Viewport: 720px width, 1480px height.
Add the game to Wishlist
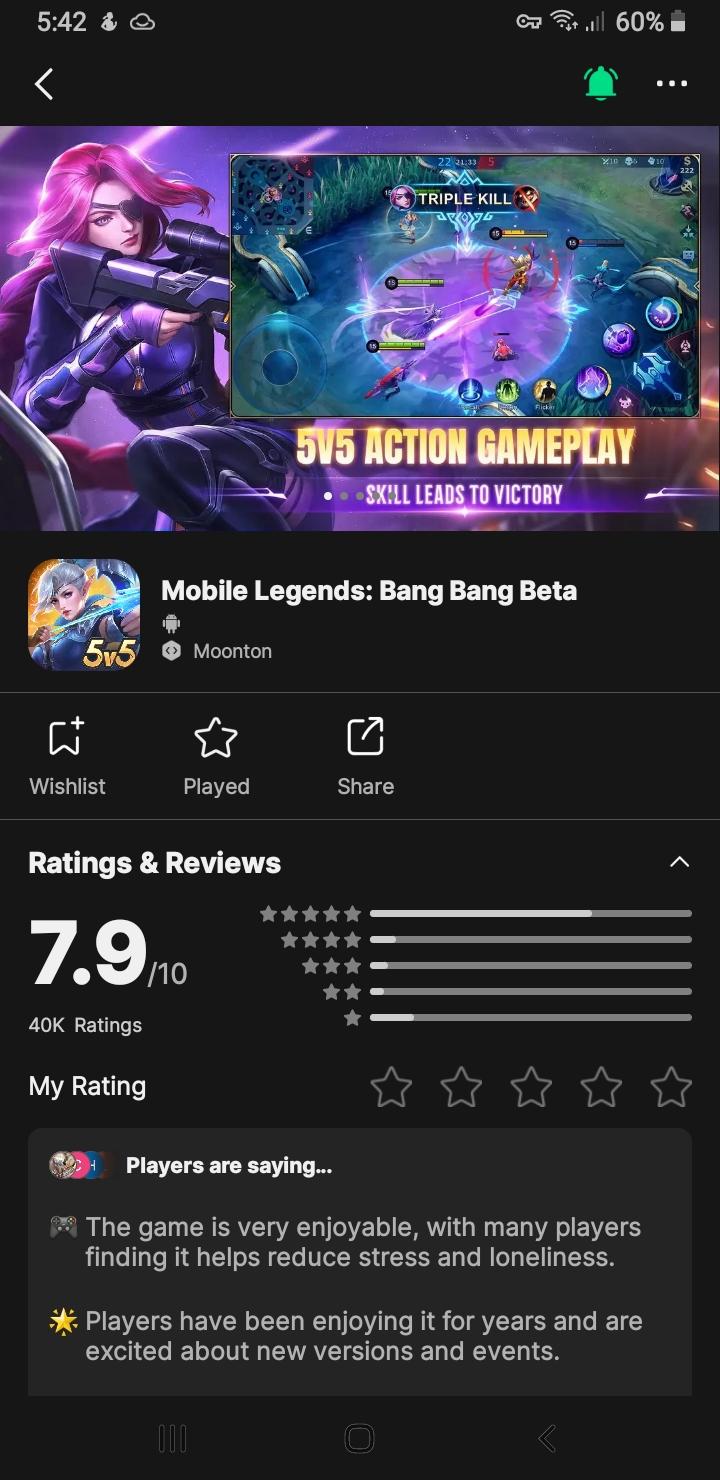pyautogui.click(x=67, y=757)
